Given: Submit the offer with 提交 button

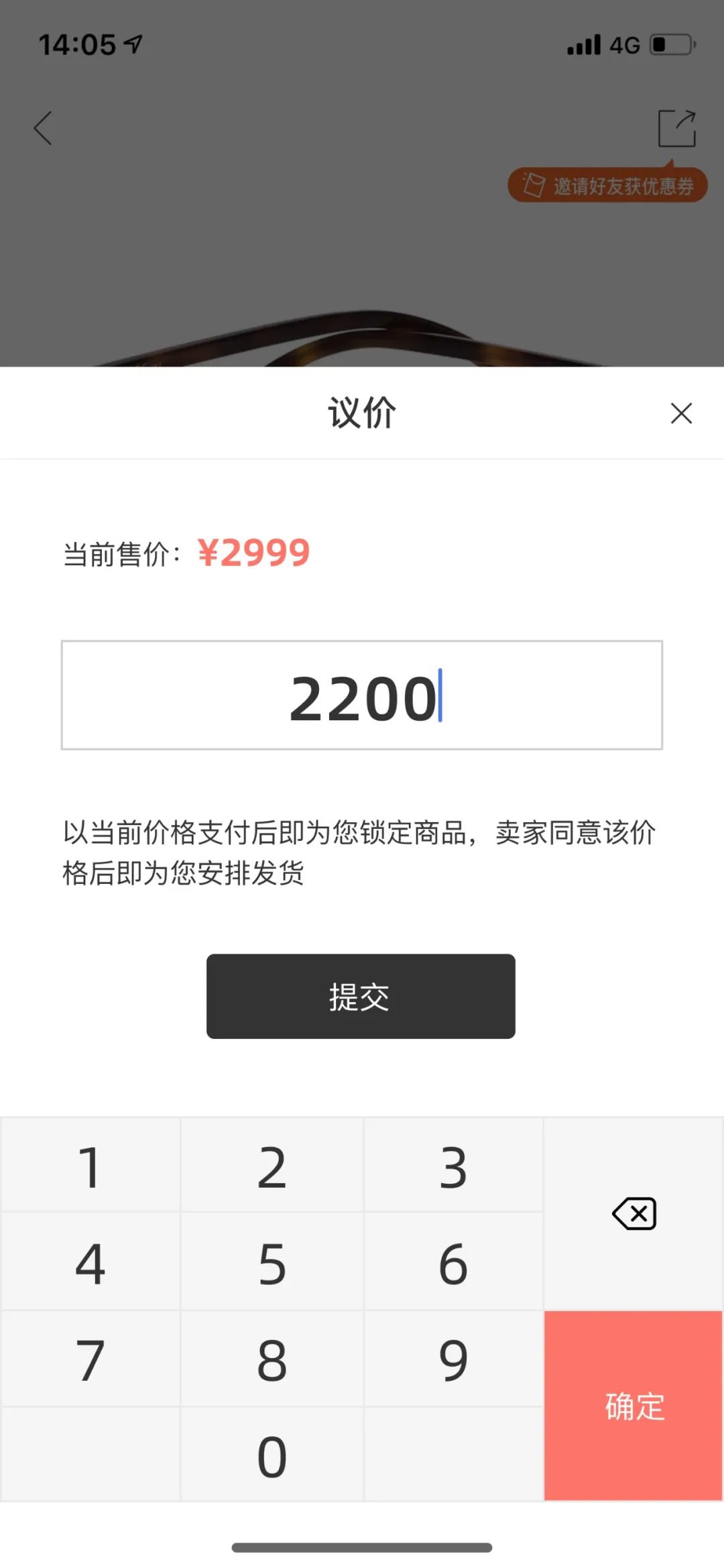Looking at the screenshot, I should pyautogui.click(x=361, y=997).
